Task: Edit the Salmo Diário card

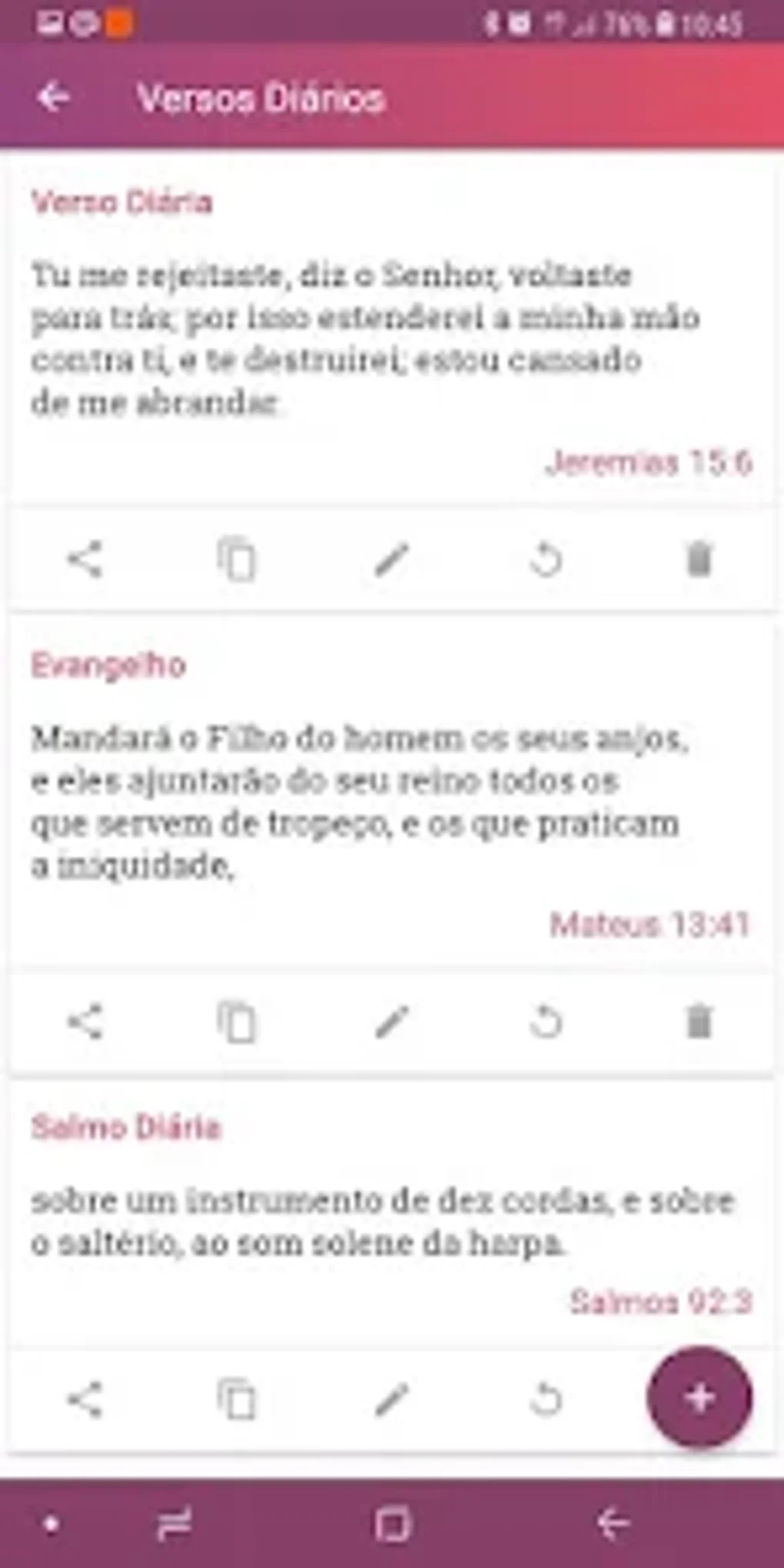Action: tap(391, 1399)
